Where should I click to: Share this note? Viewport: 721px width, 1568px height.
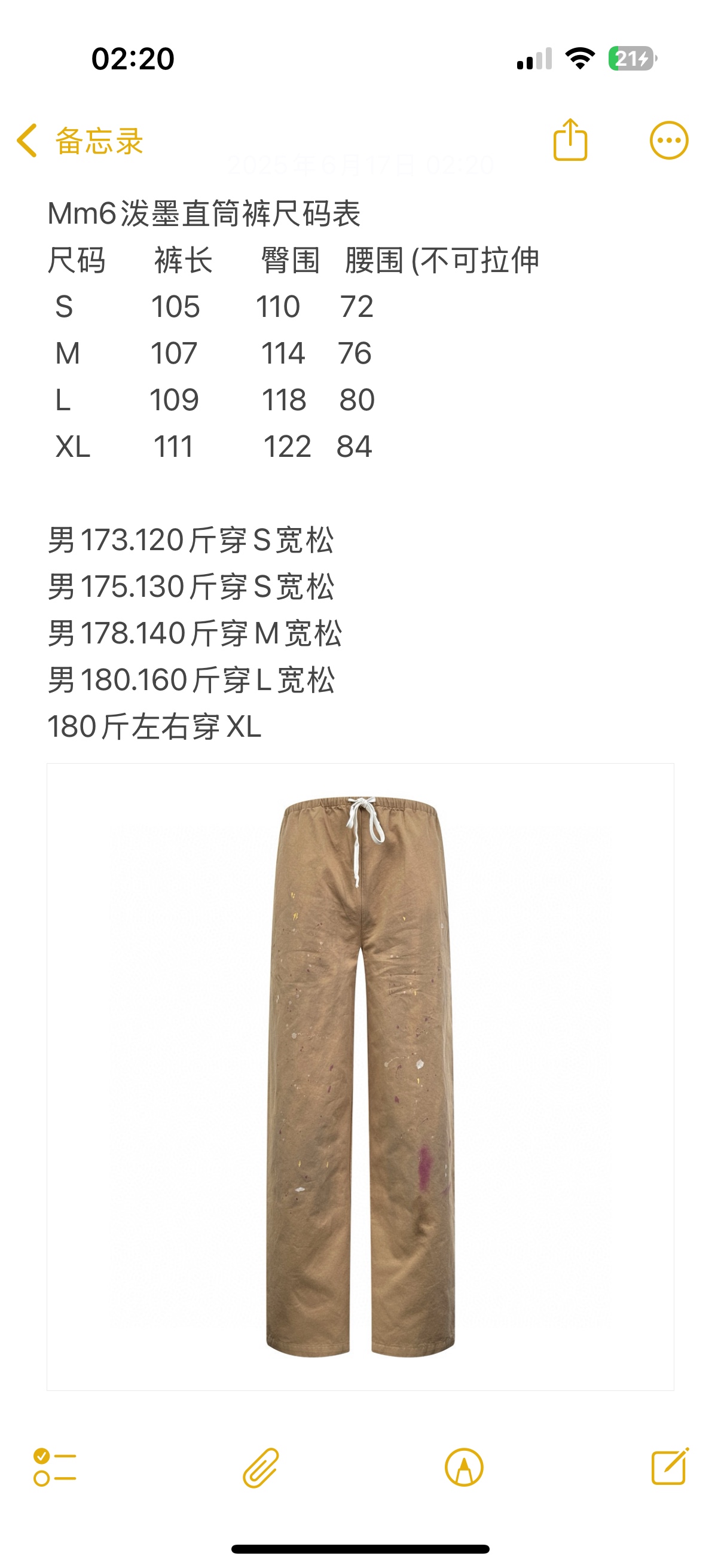[570, 140]
